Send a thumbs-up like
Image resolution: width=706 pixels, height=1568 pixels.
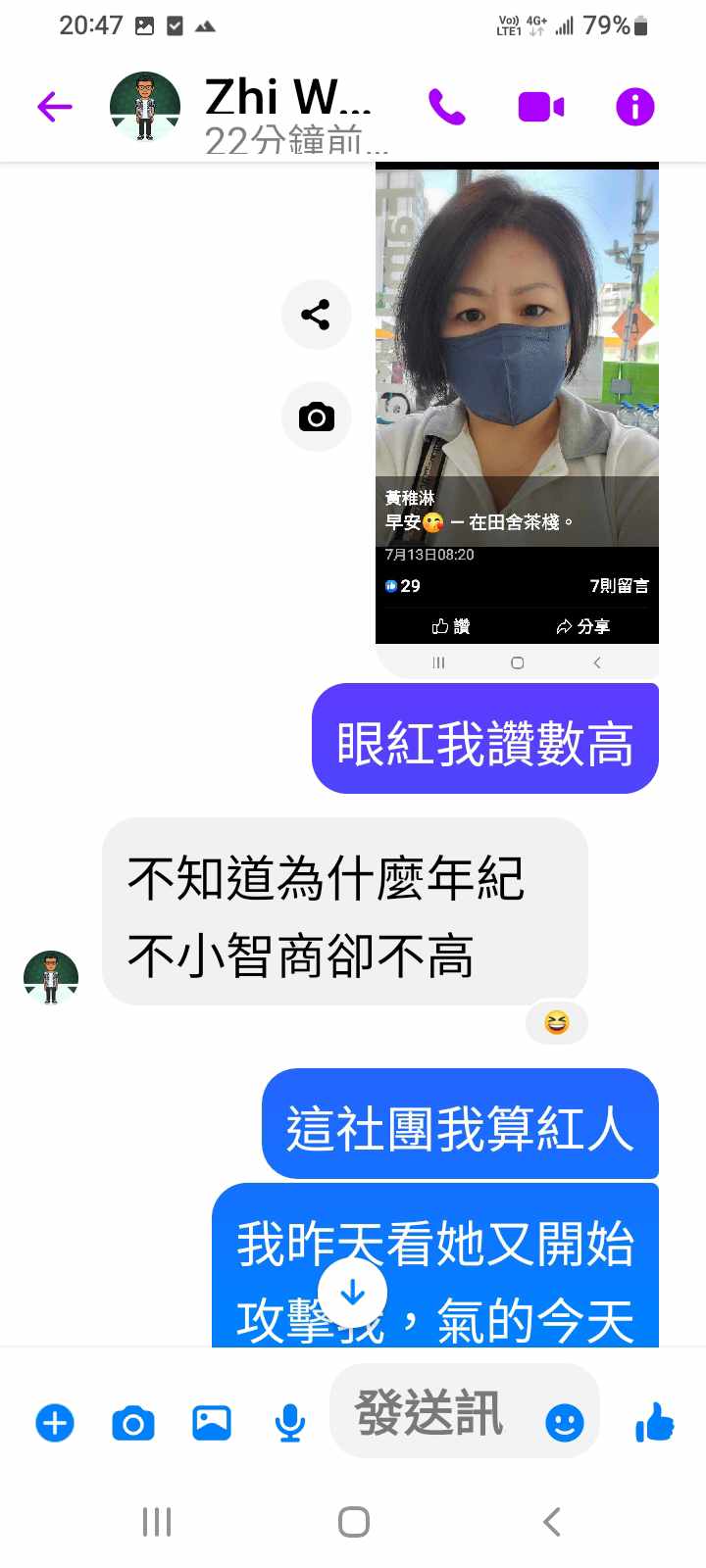(x=654, y=1421)
